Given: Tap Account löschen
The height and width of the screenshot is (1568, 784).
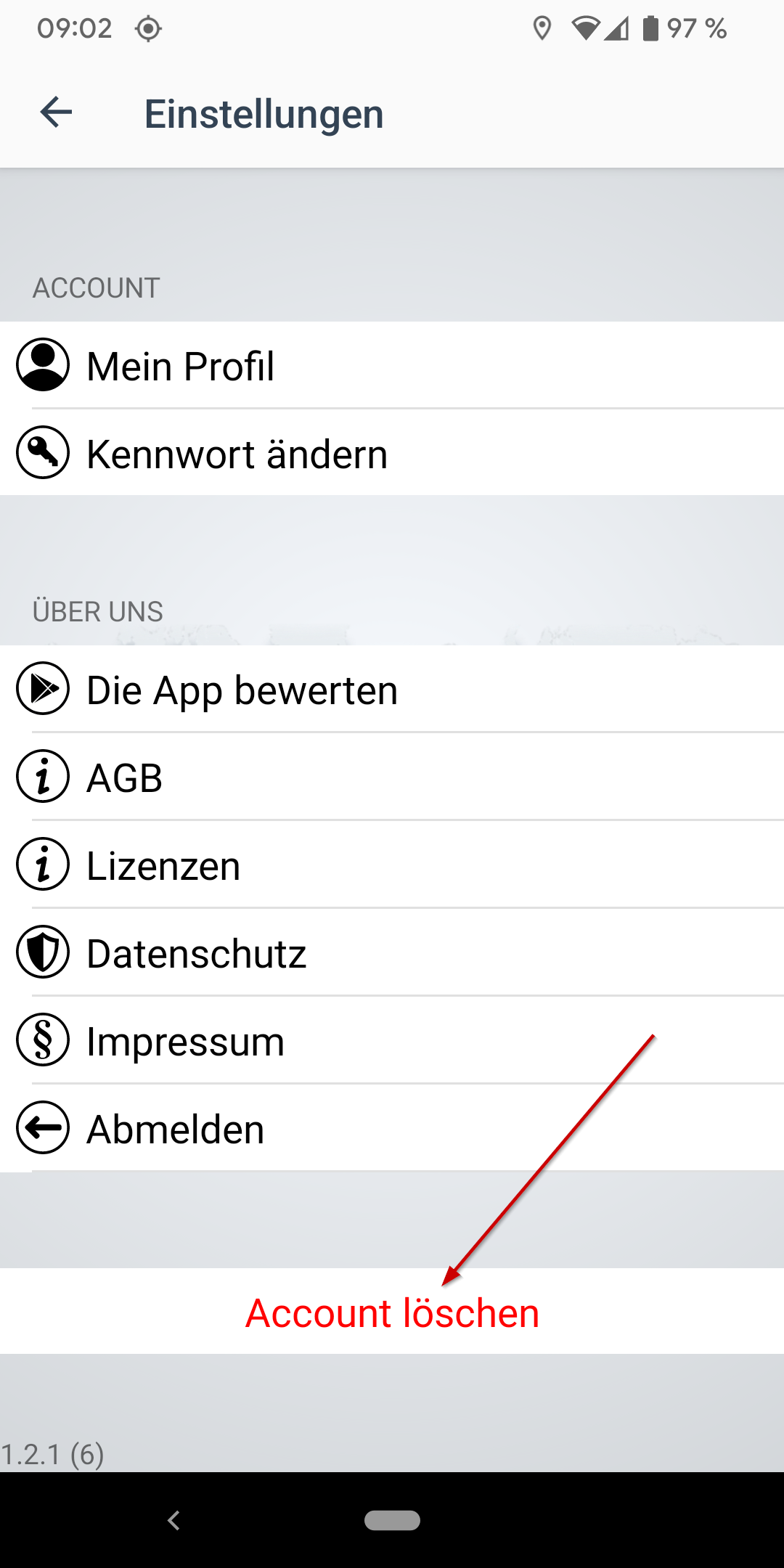Looking at the screenshot, I should click(392, 1312).
